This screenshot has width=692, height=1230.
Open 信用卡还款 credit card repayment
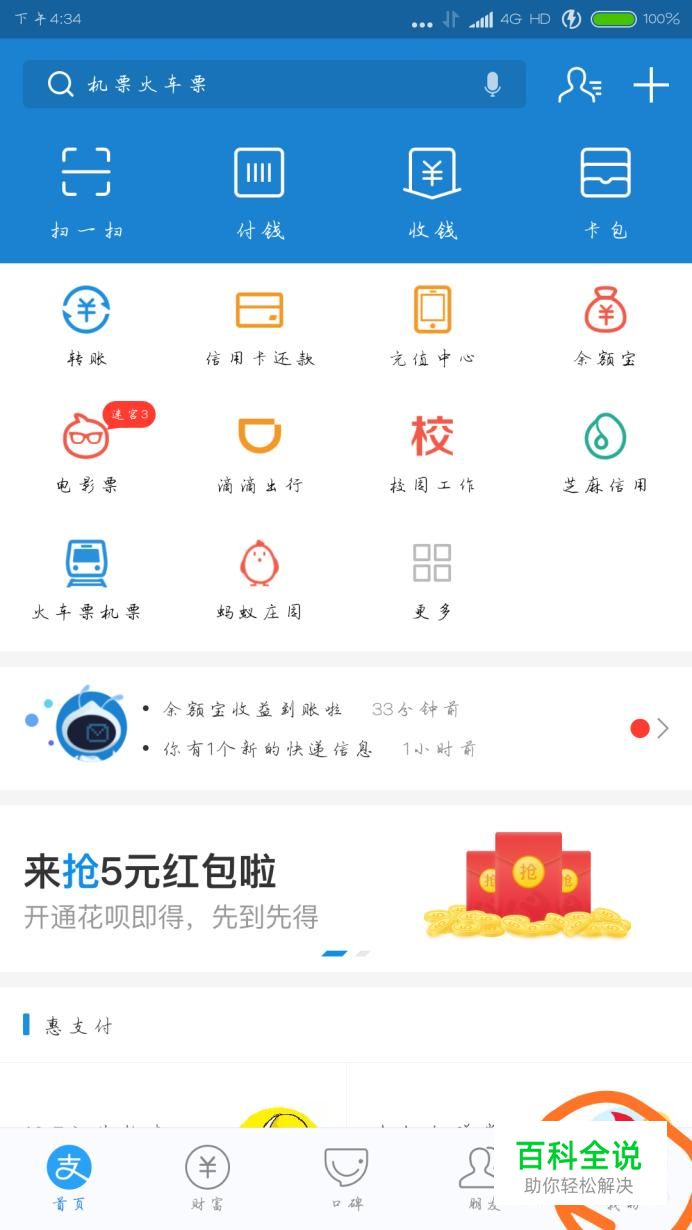tap(259, 326)
